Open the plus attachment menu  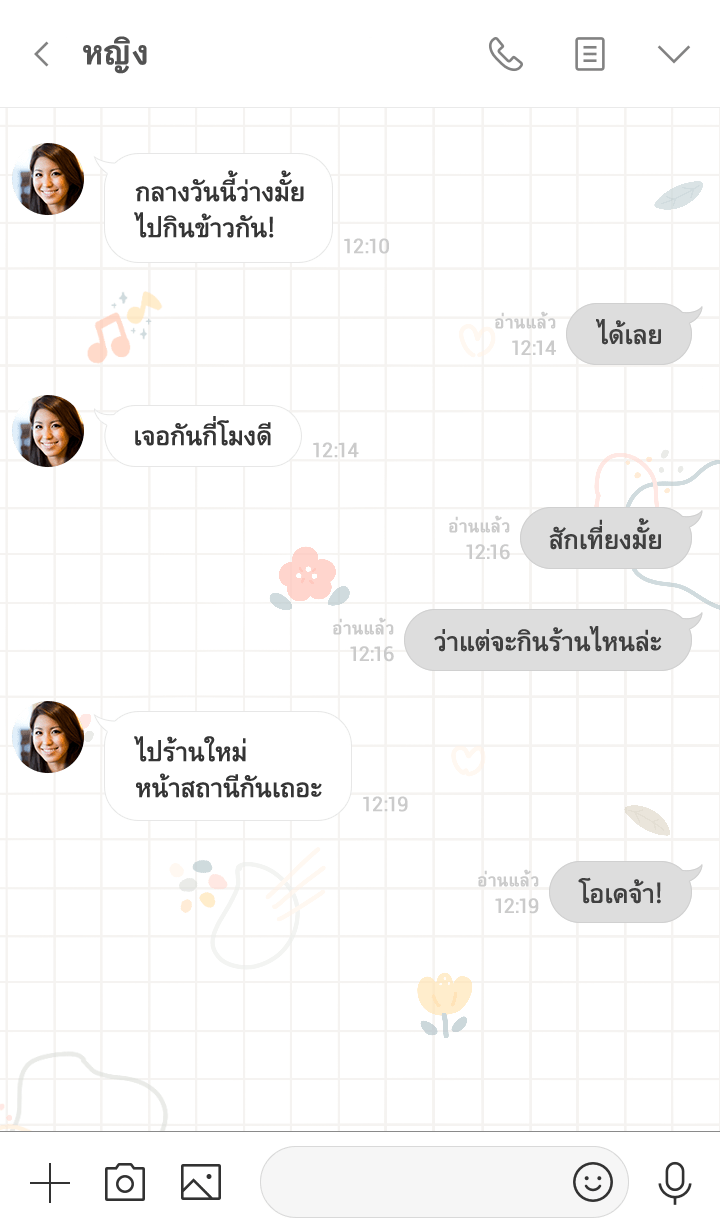[50, 1183]
